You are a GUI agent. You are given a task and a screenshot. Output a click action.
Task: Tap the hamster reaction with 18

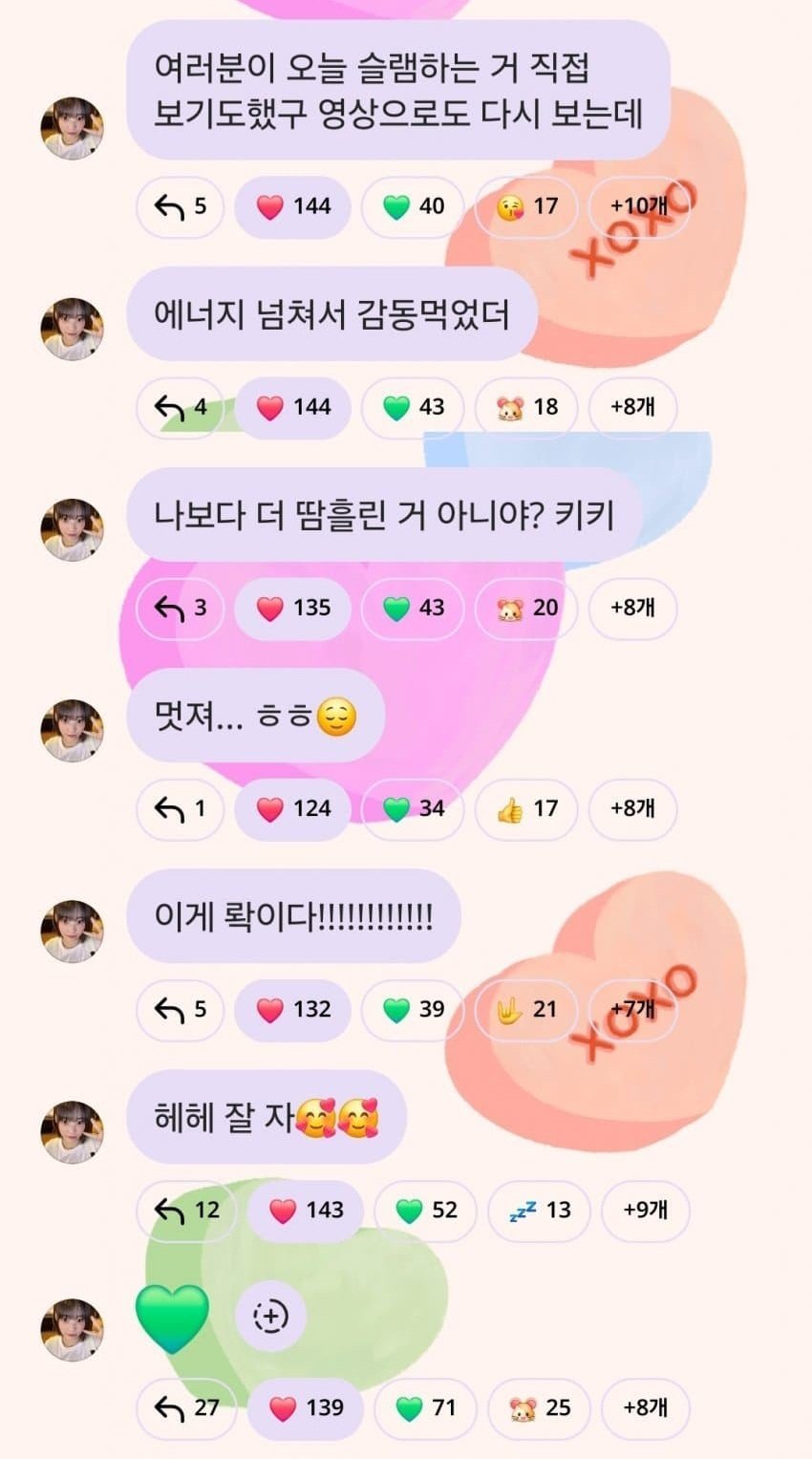pyautogui.click(x=526, y=407)
